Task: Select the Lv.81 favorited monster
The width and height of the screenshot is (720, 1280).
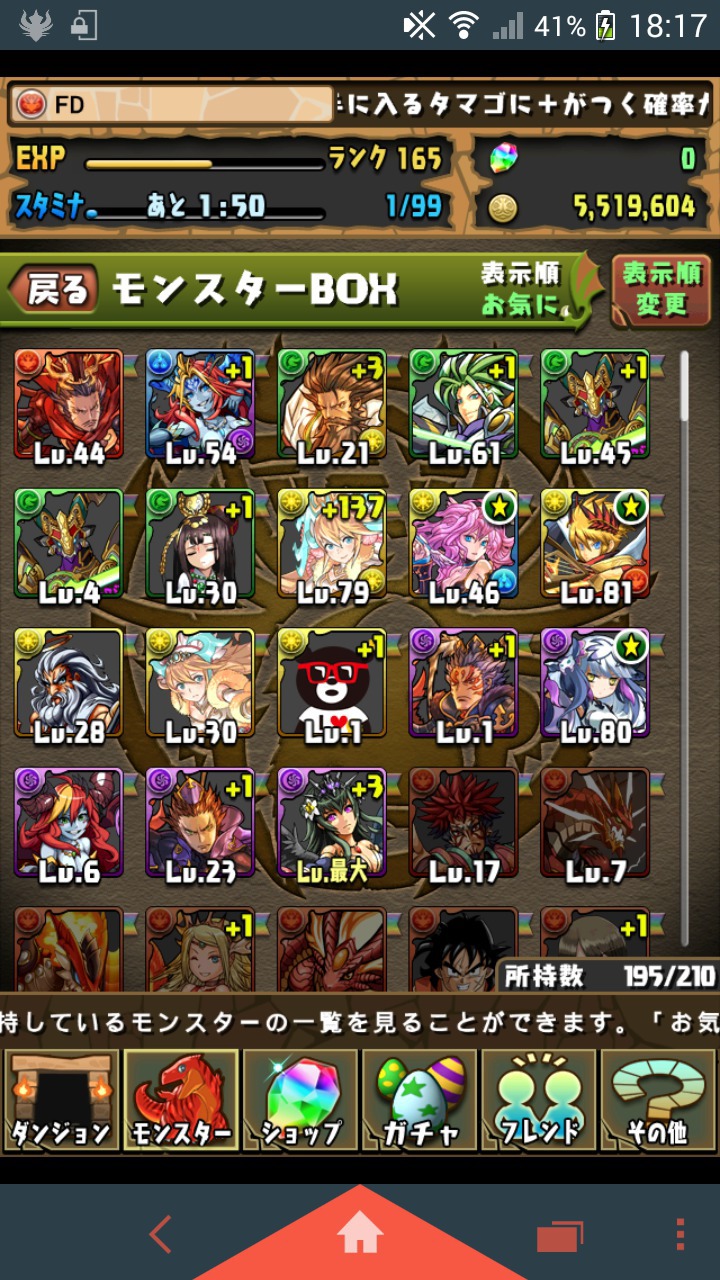Action: point(595,545)
